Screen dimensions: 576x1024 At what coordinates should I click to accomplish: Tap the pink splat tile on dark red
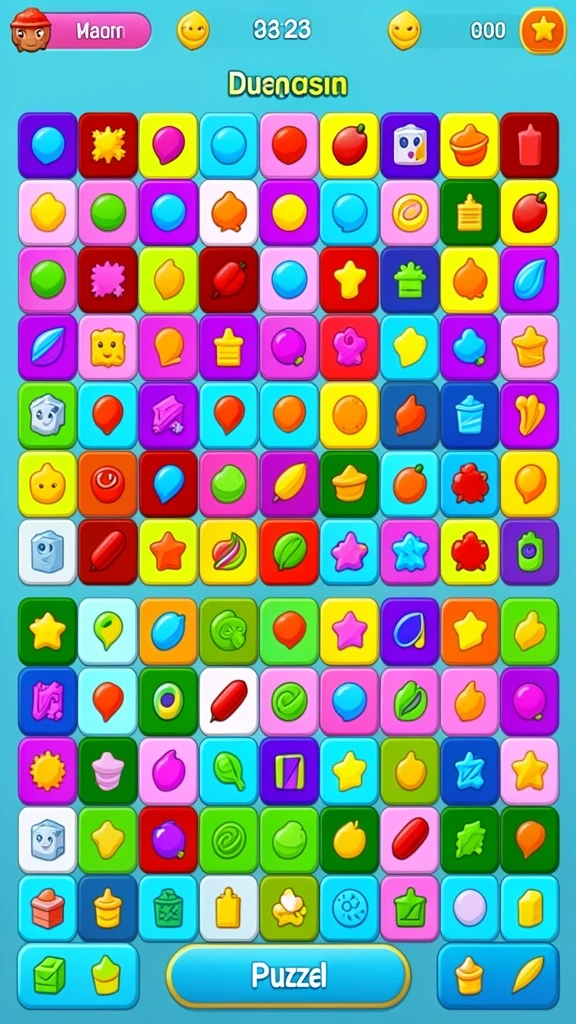click(x=108, y=280)
